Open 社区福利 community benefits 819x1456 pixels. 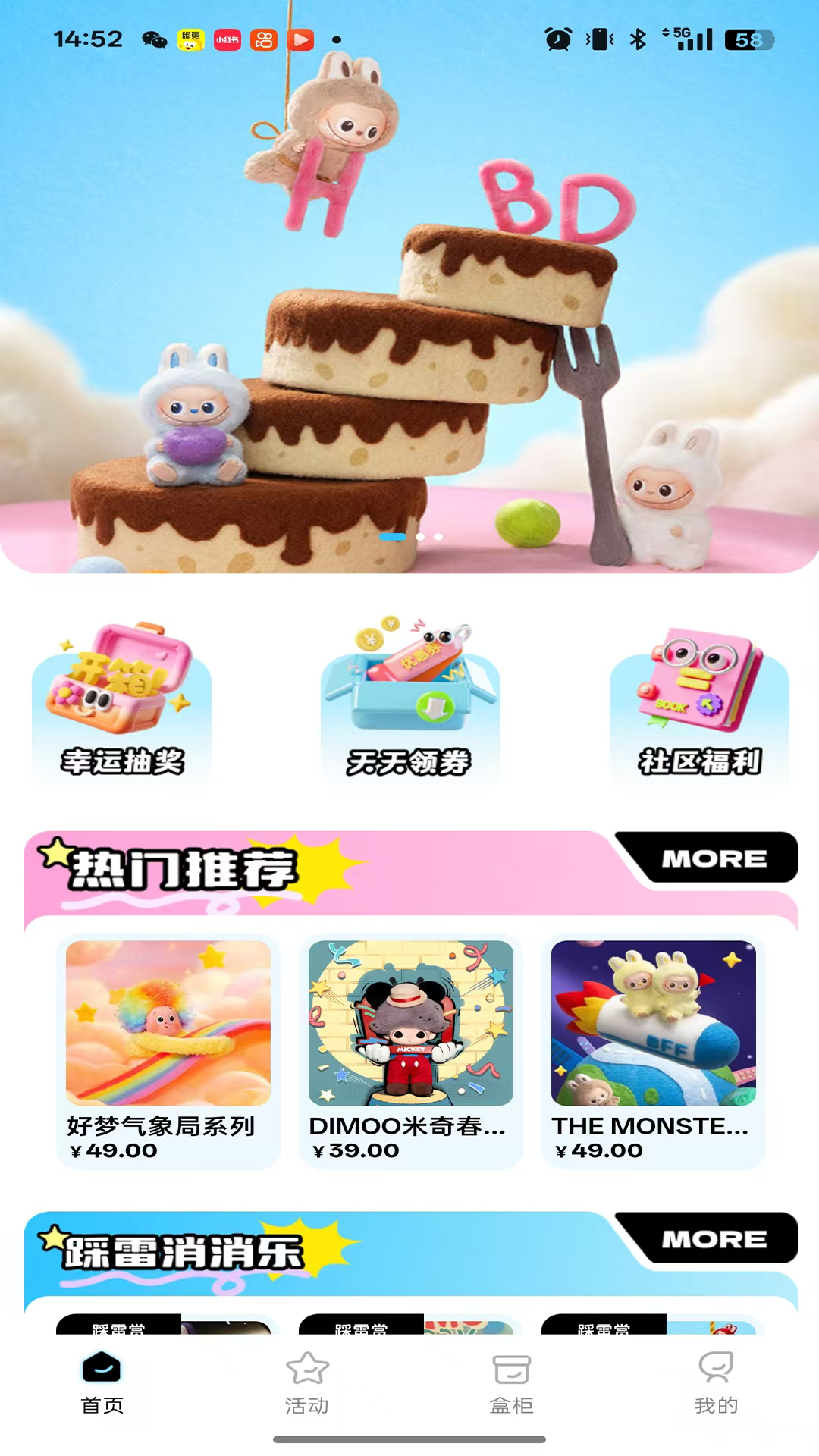click(x=699, y=705)
